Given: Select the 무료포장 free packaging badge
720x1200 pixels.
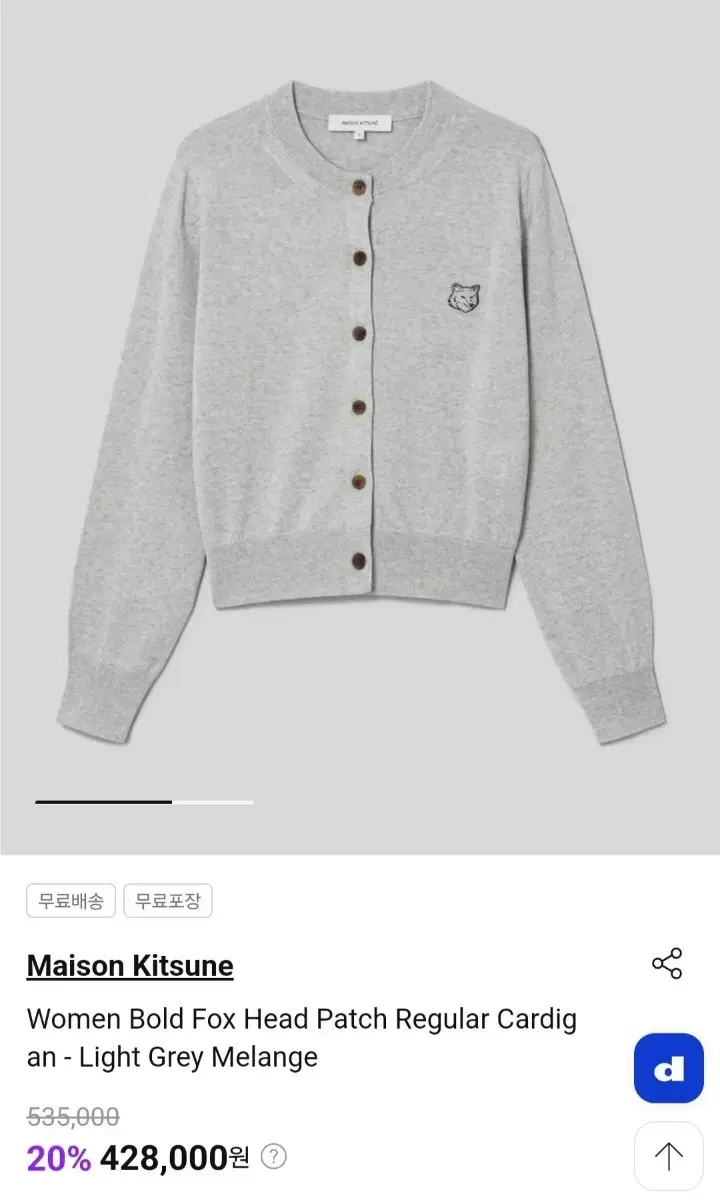Looking at the screenshot, I should click(x=167, y=900).
